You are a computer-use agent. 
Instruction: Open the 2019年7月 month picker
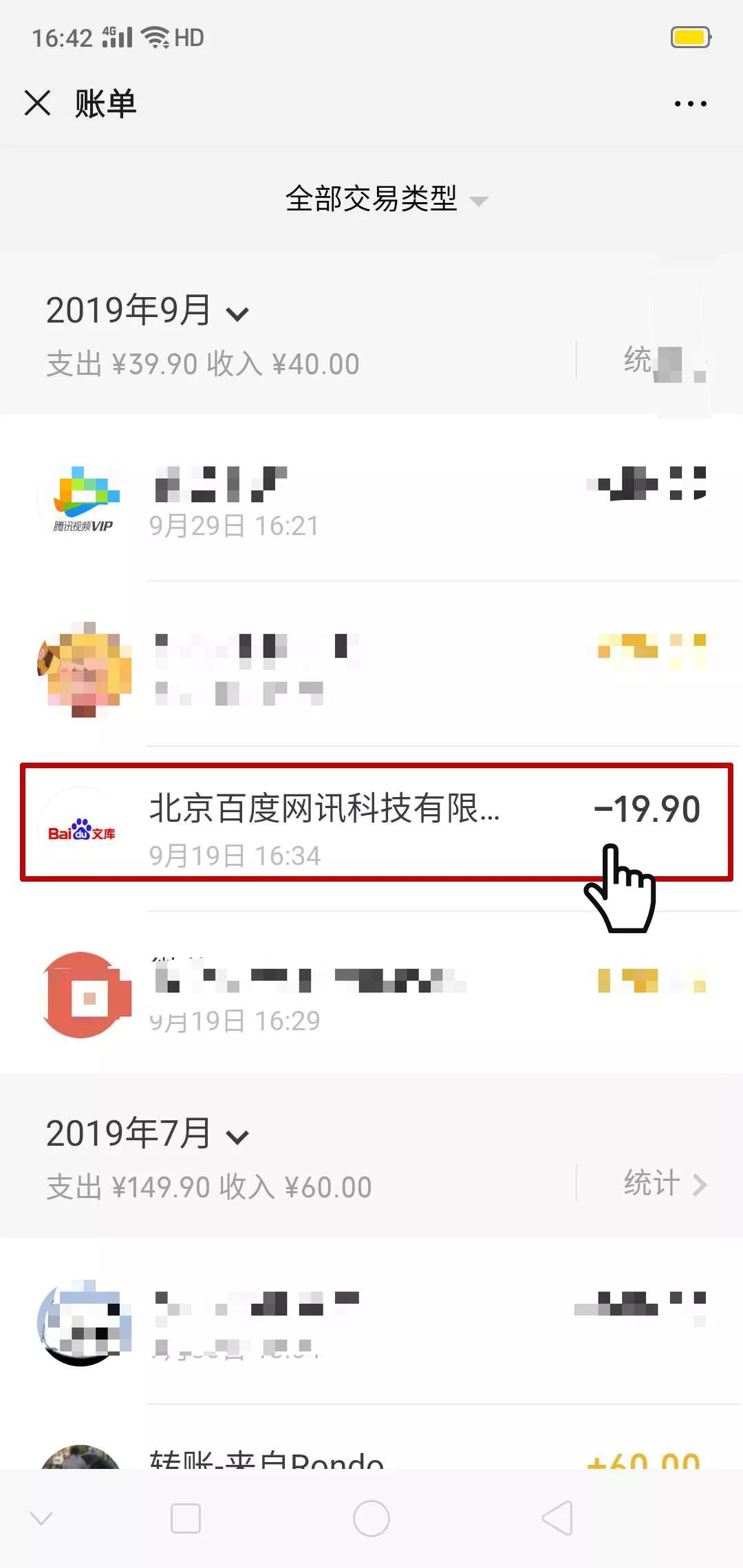(x=147, y=1134)
